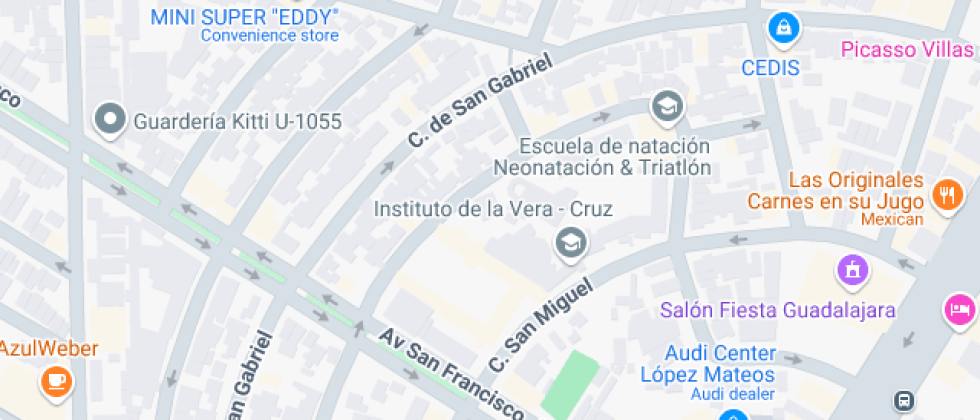Open the AzulWeber café marker
Screen dimensions: 980x420
pyautogui.click(x=53, y=380)
